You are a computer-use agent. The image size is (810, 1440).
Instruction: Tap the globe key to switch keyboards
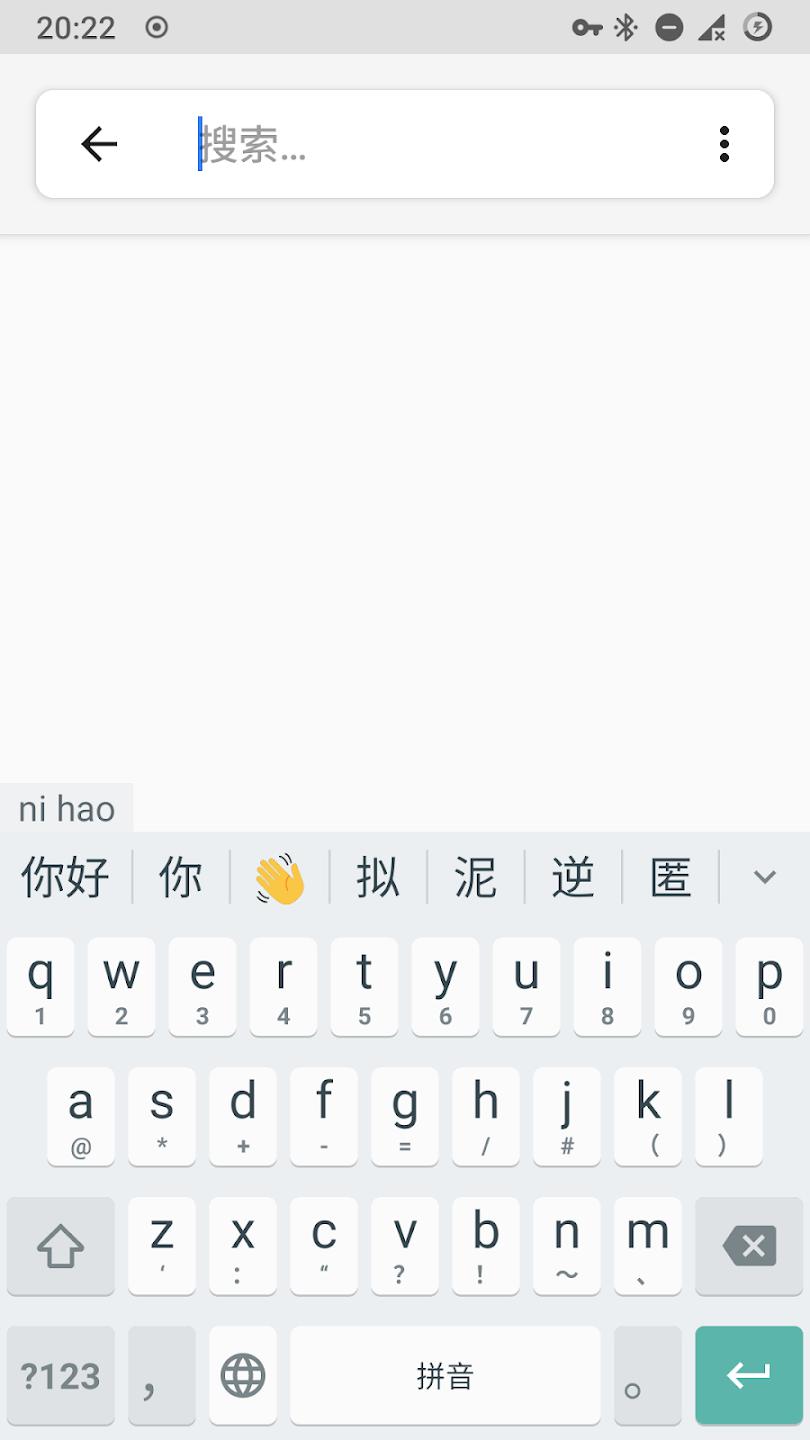(x=242, y=1375)
